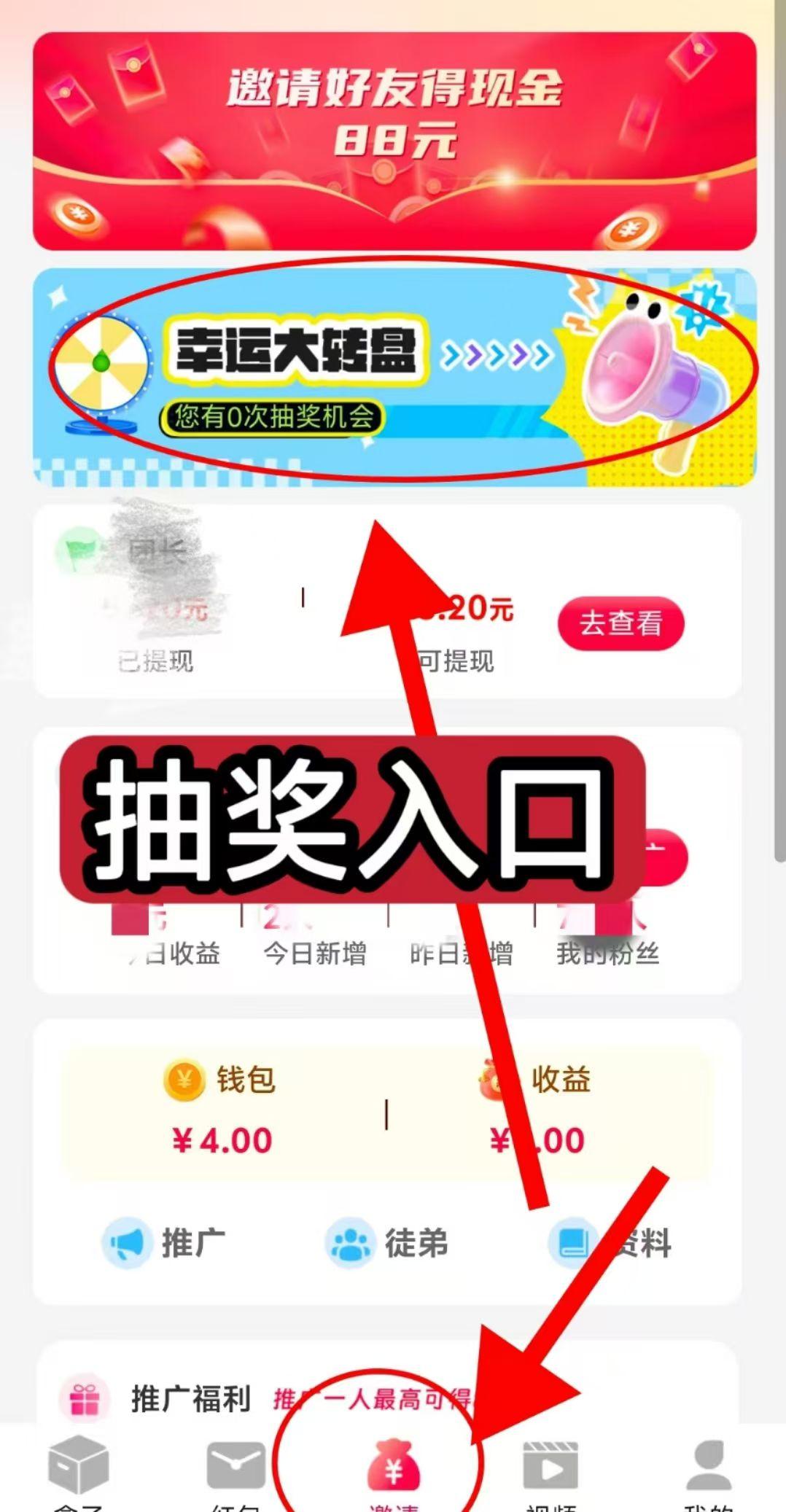Open the 推广 promotion shortcut
Screen dimensions: 786x1512
coord(164,1243)
